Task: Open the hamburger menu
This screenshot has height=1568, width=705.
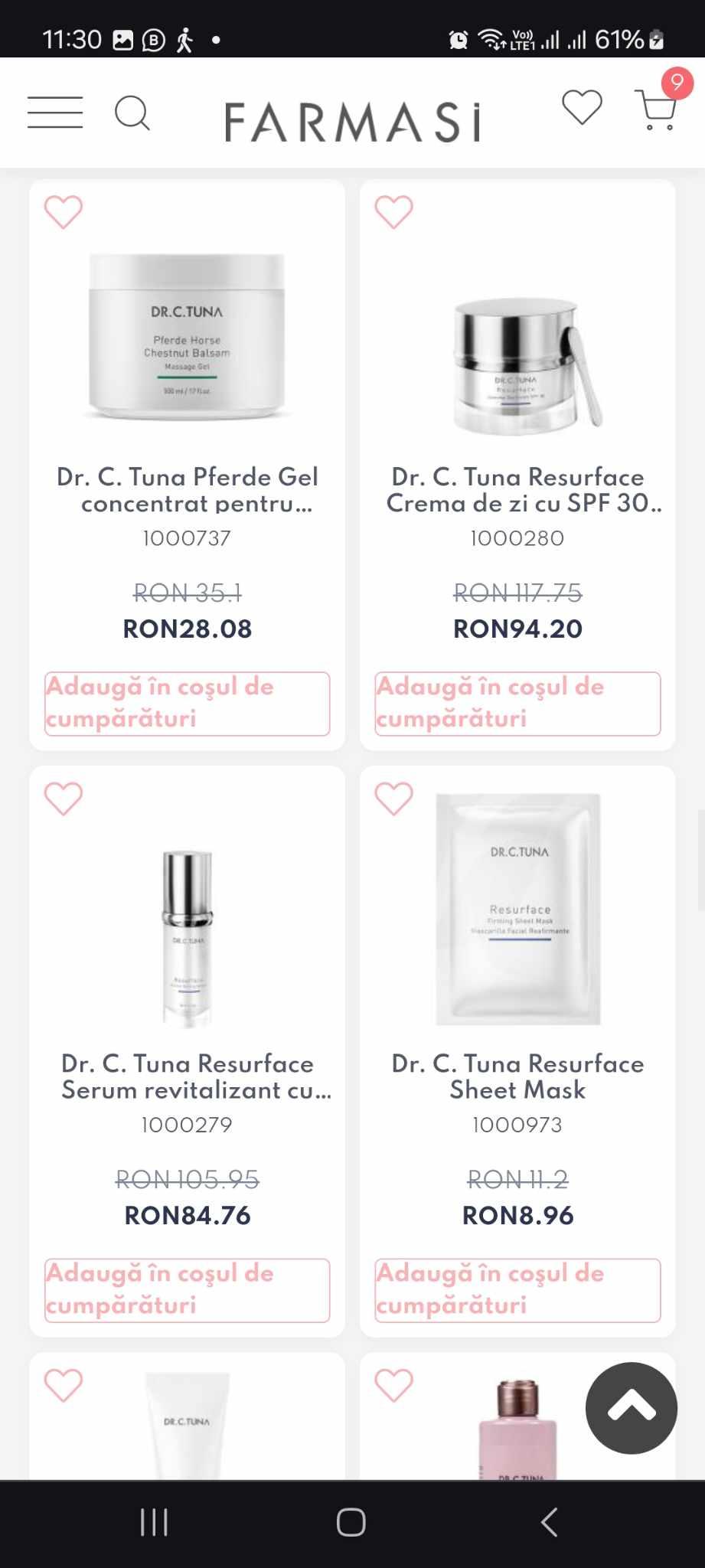Action: (x=55, y=113)
